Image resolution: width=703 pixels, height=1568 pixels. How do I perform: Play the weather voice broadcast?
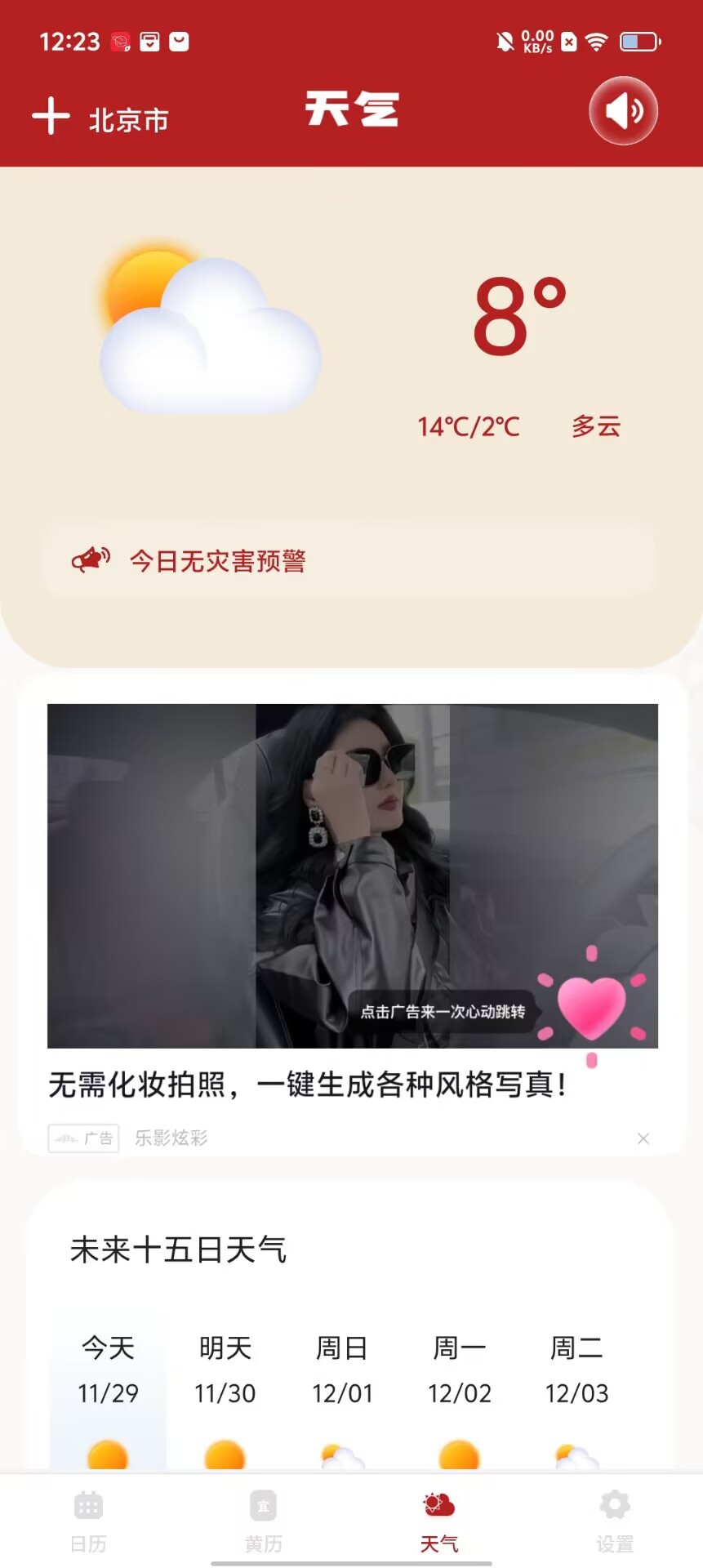pos(623,111)
